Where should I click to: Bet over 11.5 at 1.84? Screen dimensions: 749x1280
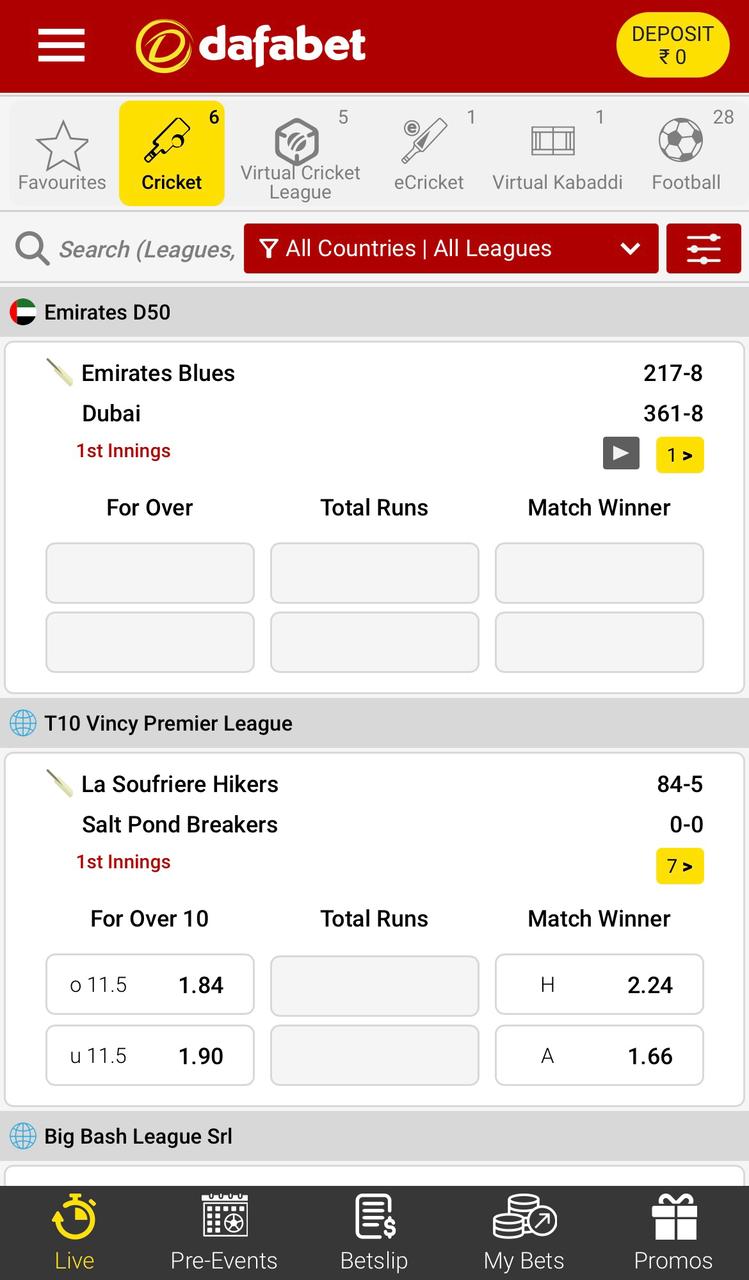[x=150, y=985]
